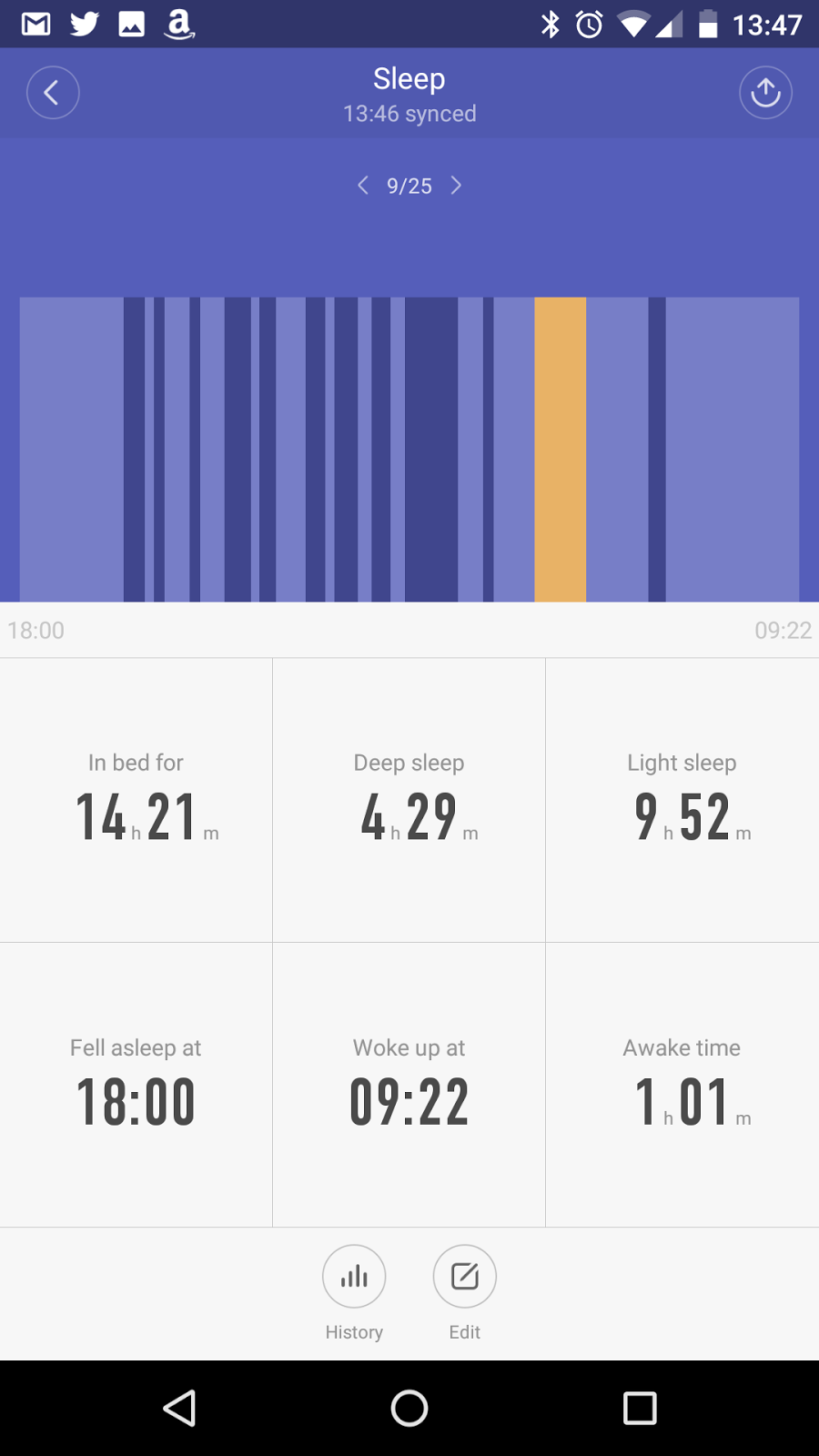Go back from the Sleep screen
The height and width of the screenshot is (1456, 819).
click(53, 93)
